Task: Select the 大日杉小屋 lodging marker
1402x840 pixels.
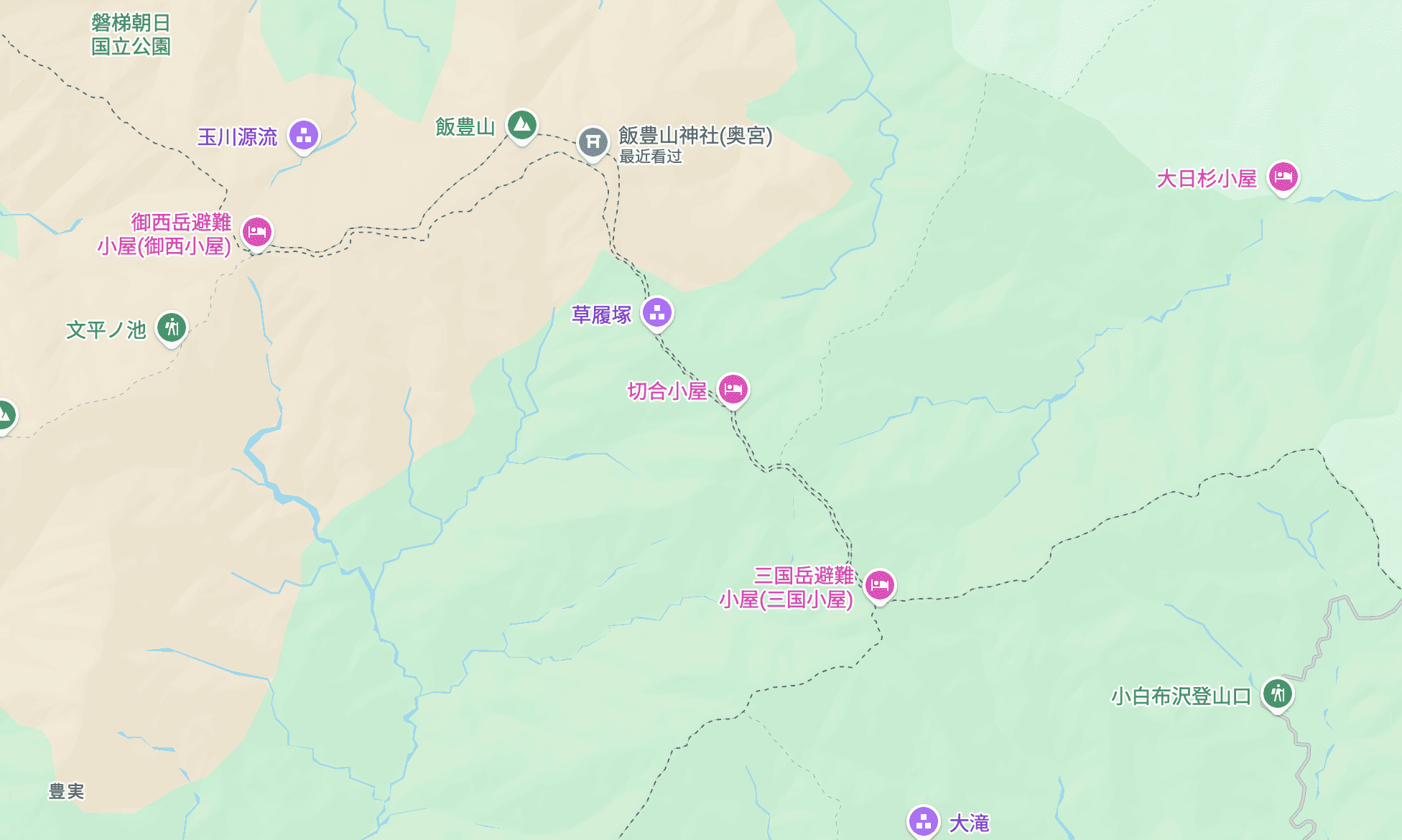Action: 1283,177
